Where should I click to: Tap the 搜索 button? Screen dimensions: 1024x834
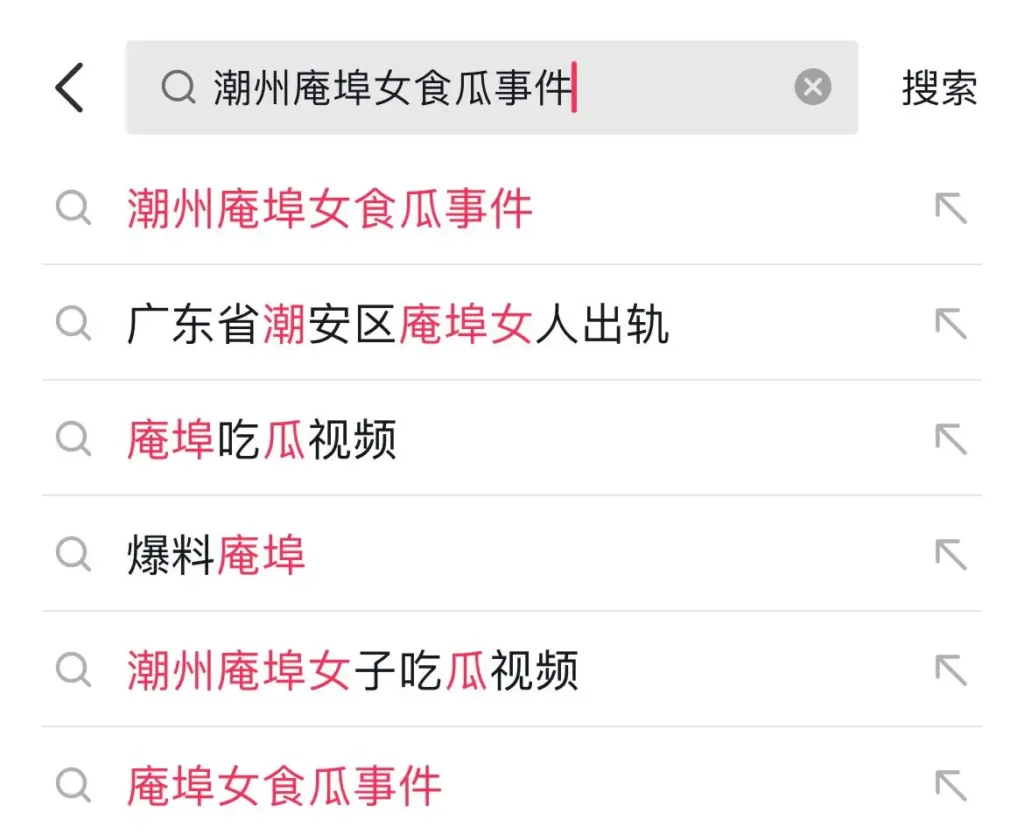[939, 88]
